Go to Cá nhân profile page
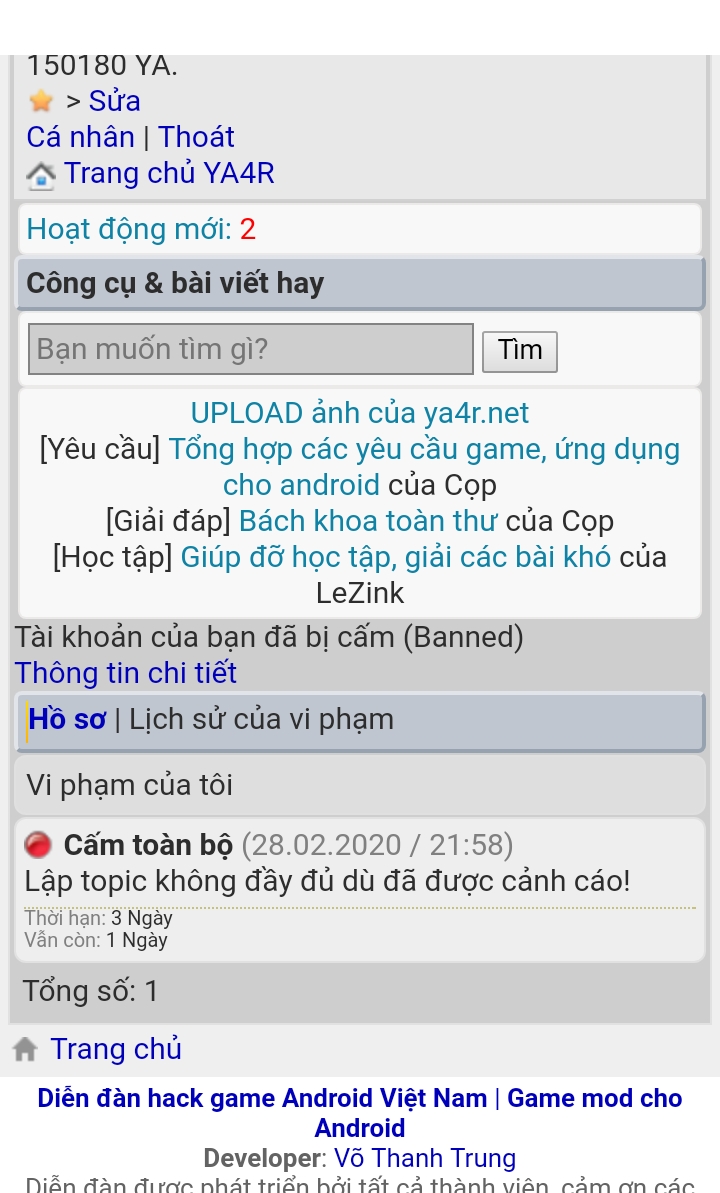720x1193 pixels. pos(80,137)
